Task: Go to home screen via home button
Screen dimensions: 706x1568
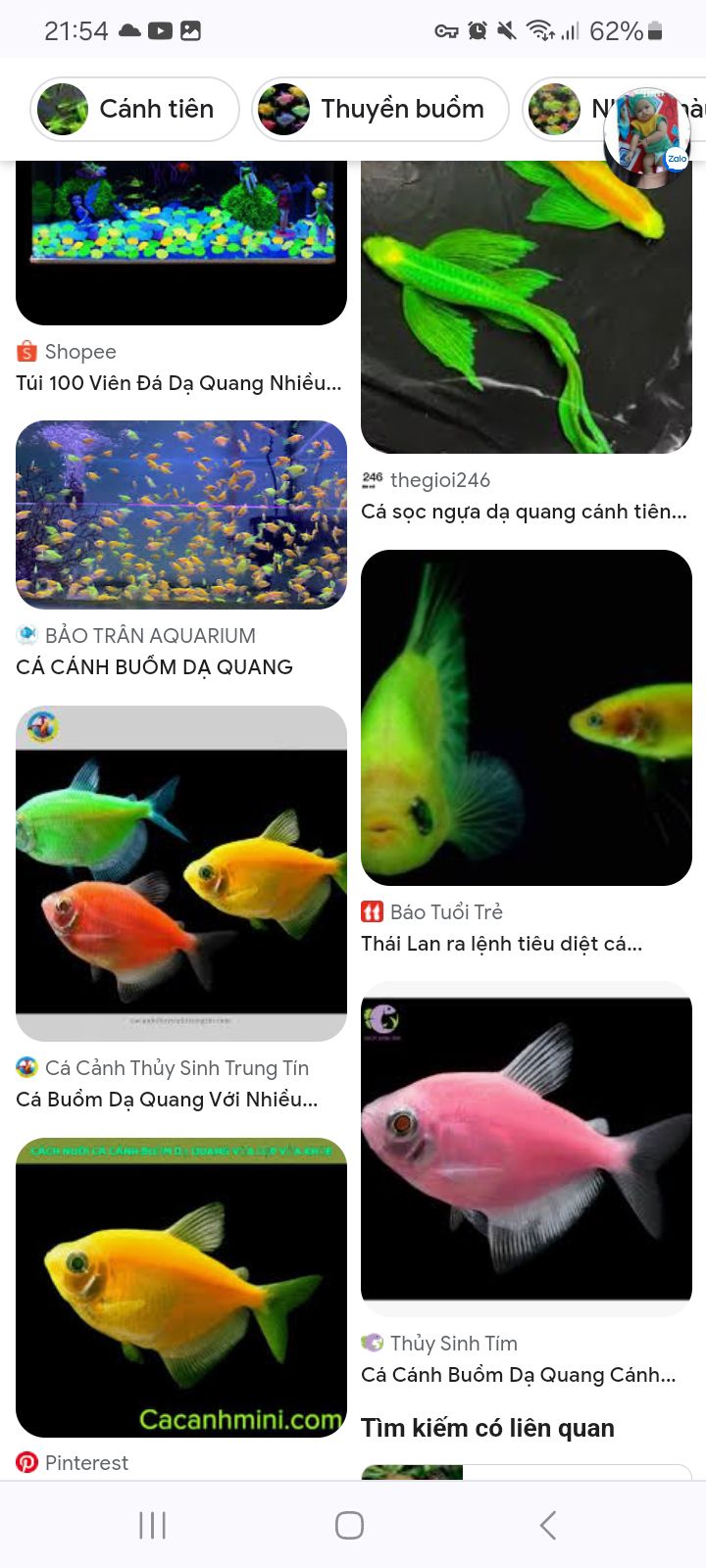Action: click(x=349, y=1525)
